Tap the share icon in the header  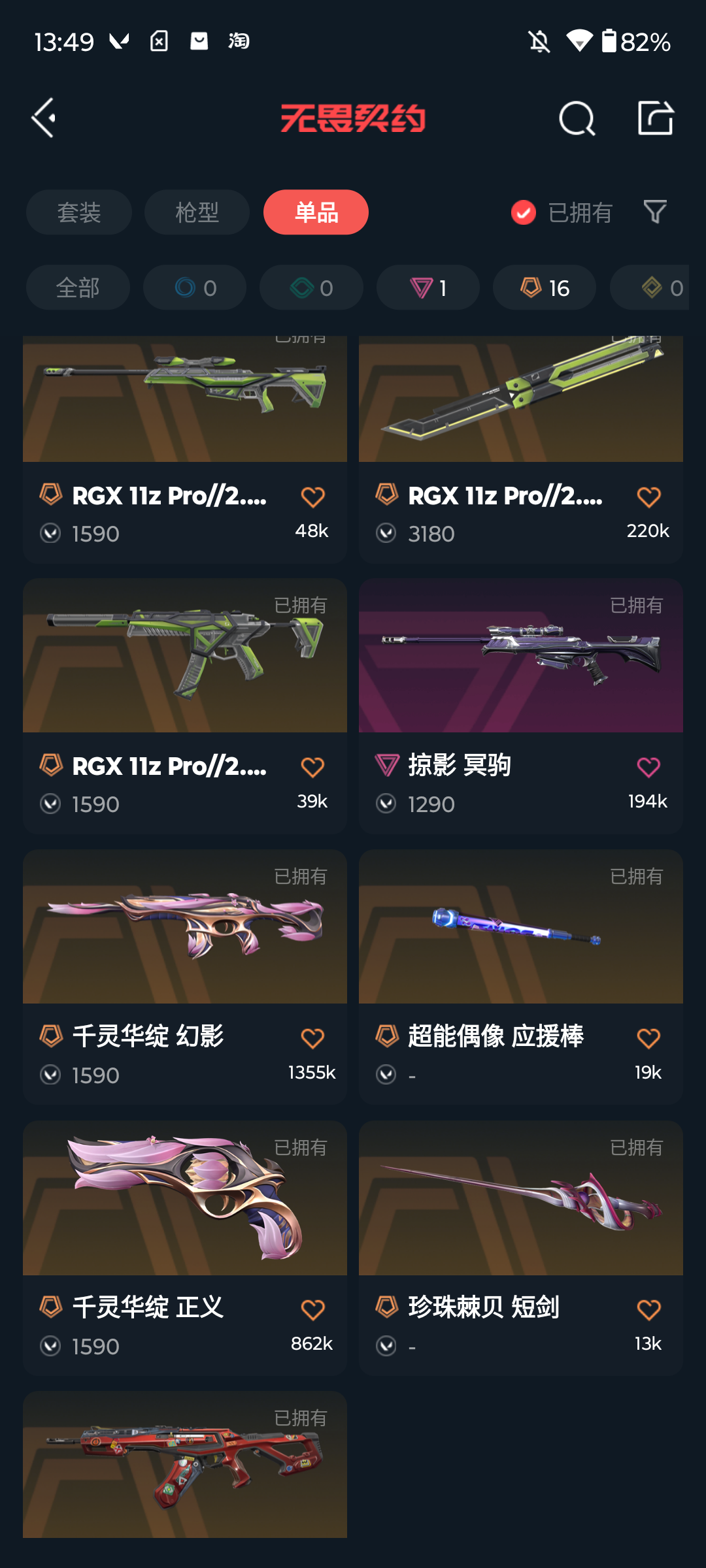point(655,118)
